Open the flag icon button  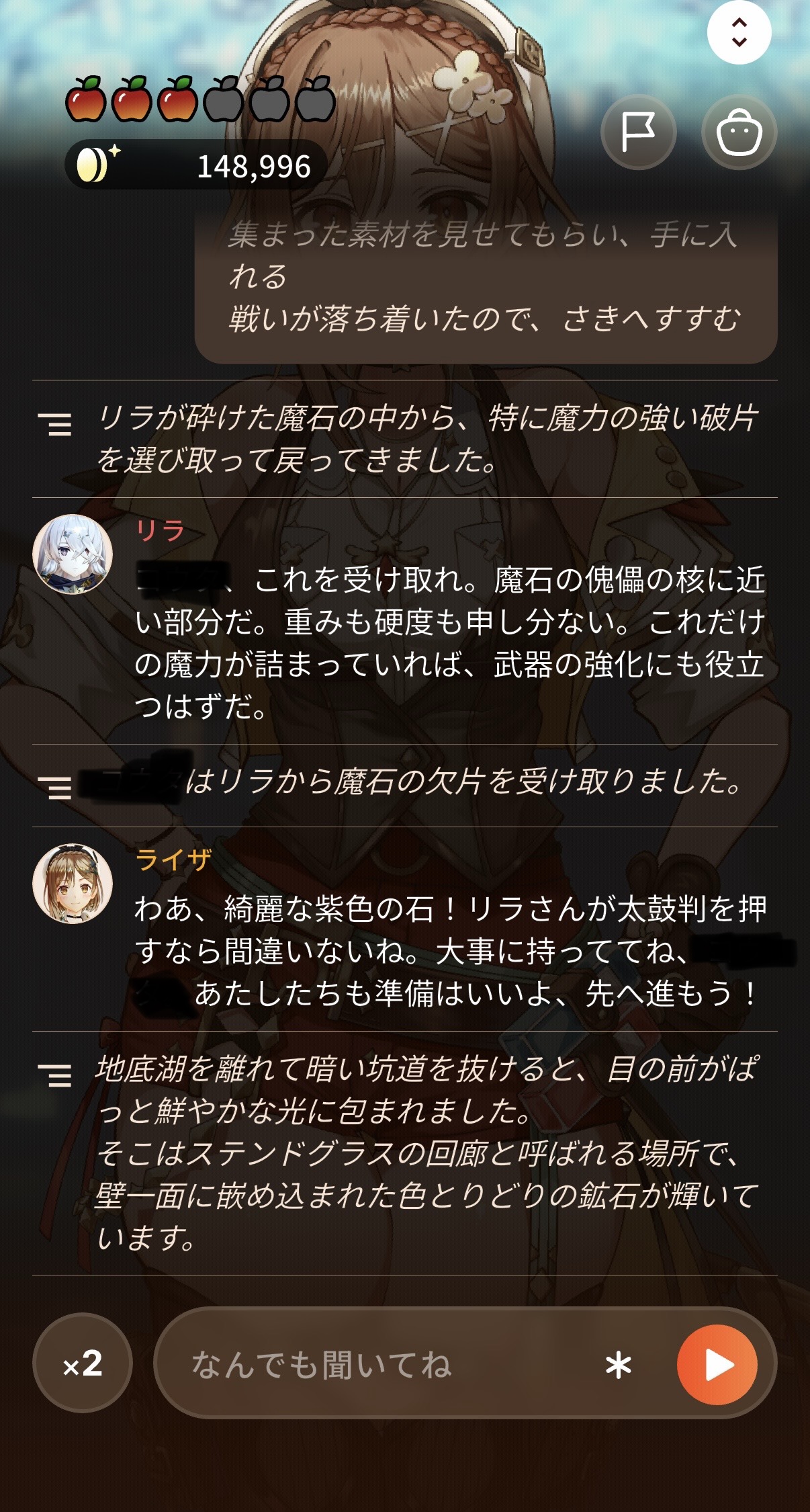(x=638, y=132)
